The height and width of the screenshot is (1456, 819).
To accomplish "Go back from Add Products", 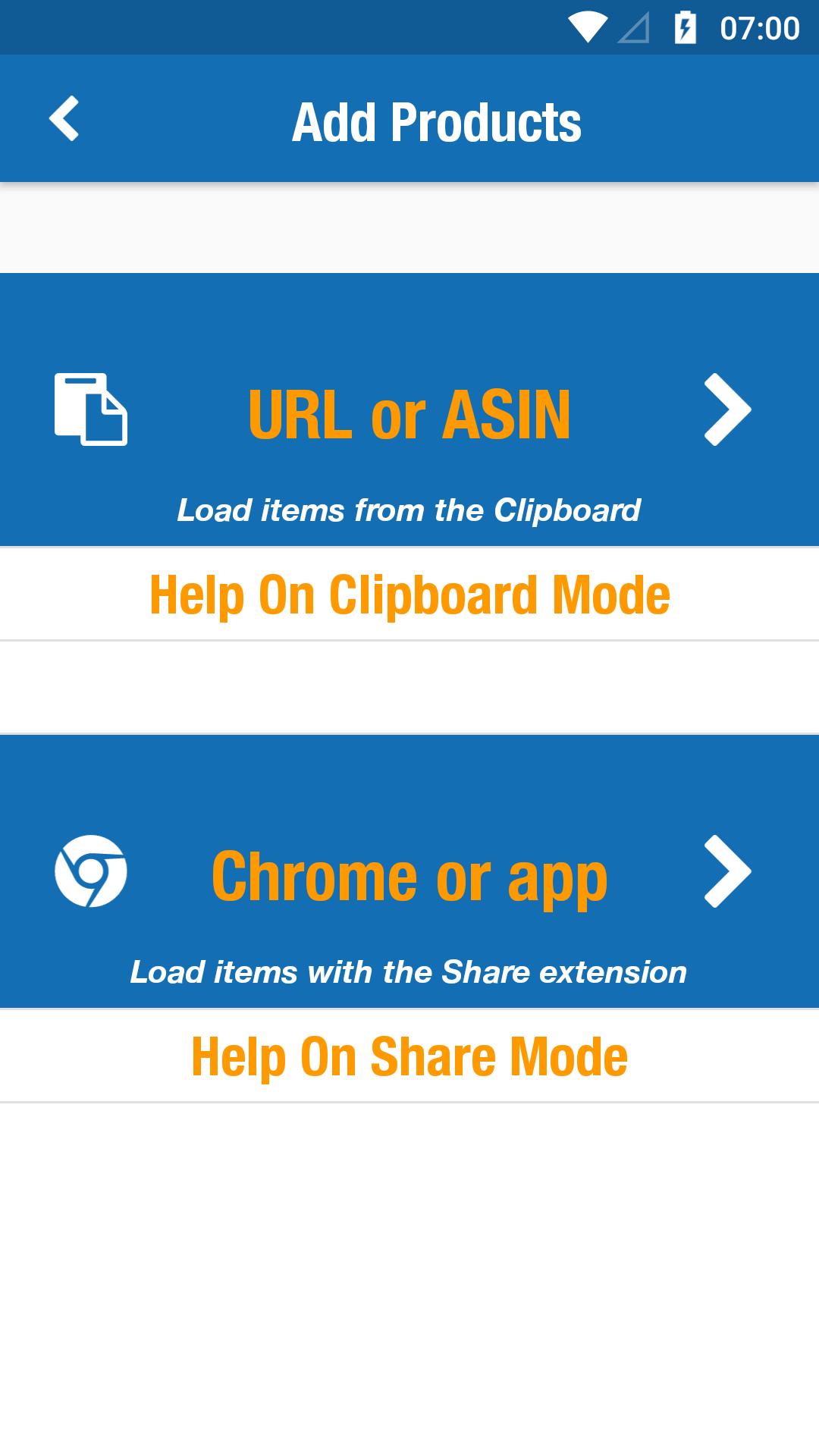I will tap(64, 119).
